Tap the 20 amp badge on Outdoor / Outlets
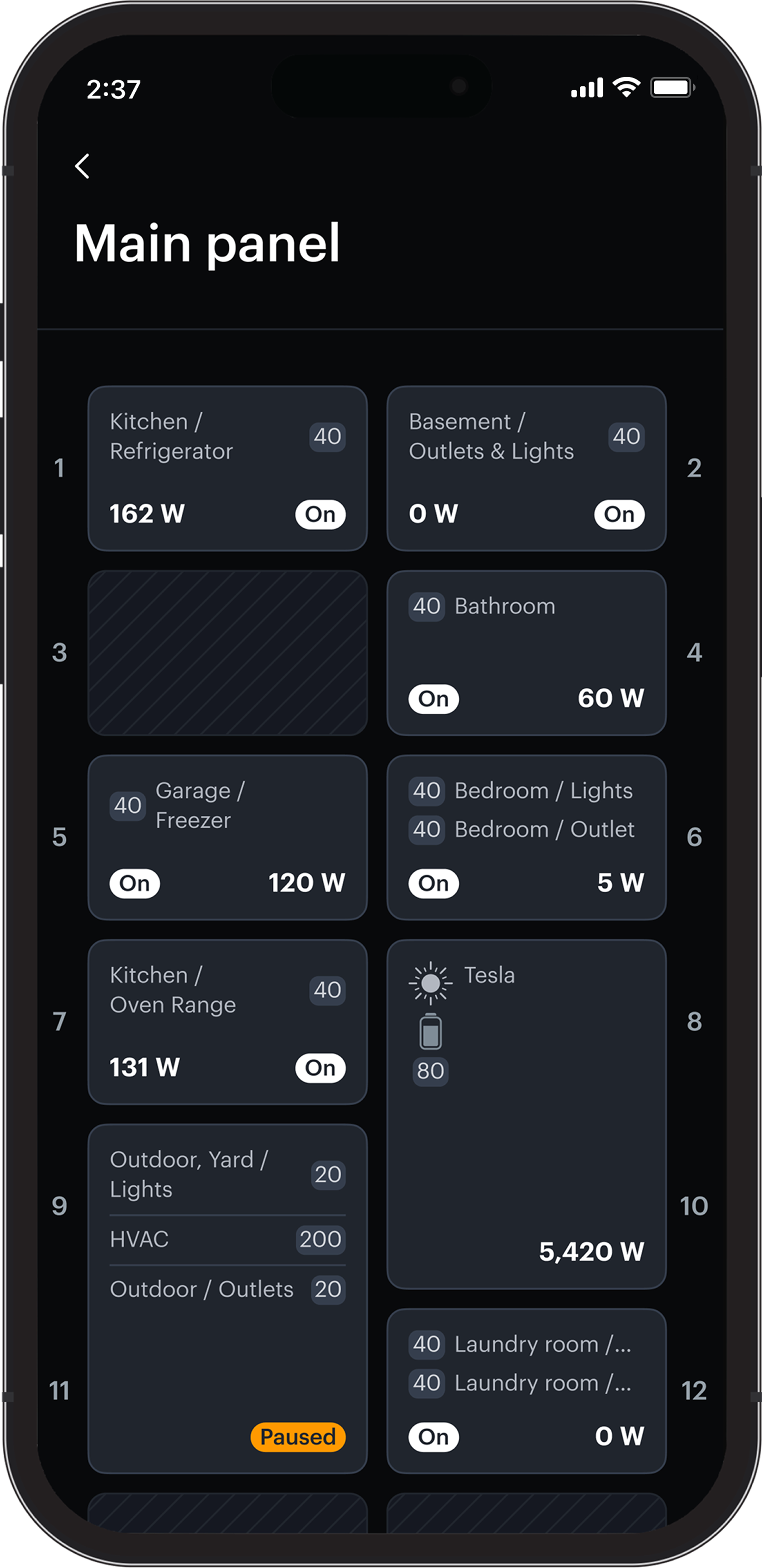 tap(327, 1289)
